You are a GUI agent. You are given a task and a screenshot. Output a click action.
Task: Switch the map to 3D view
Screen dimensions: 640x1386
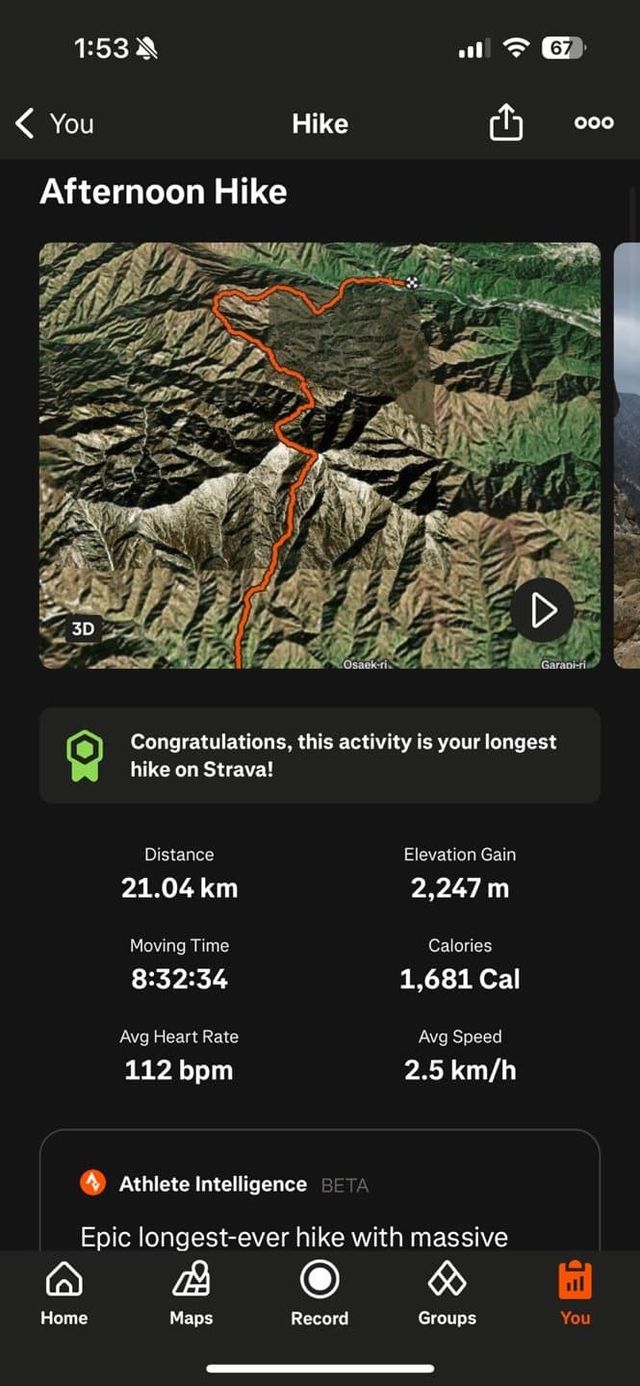[x=83, y=629]
